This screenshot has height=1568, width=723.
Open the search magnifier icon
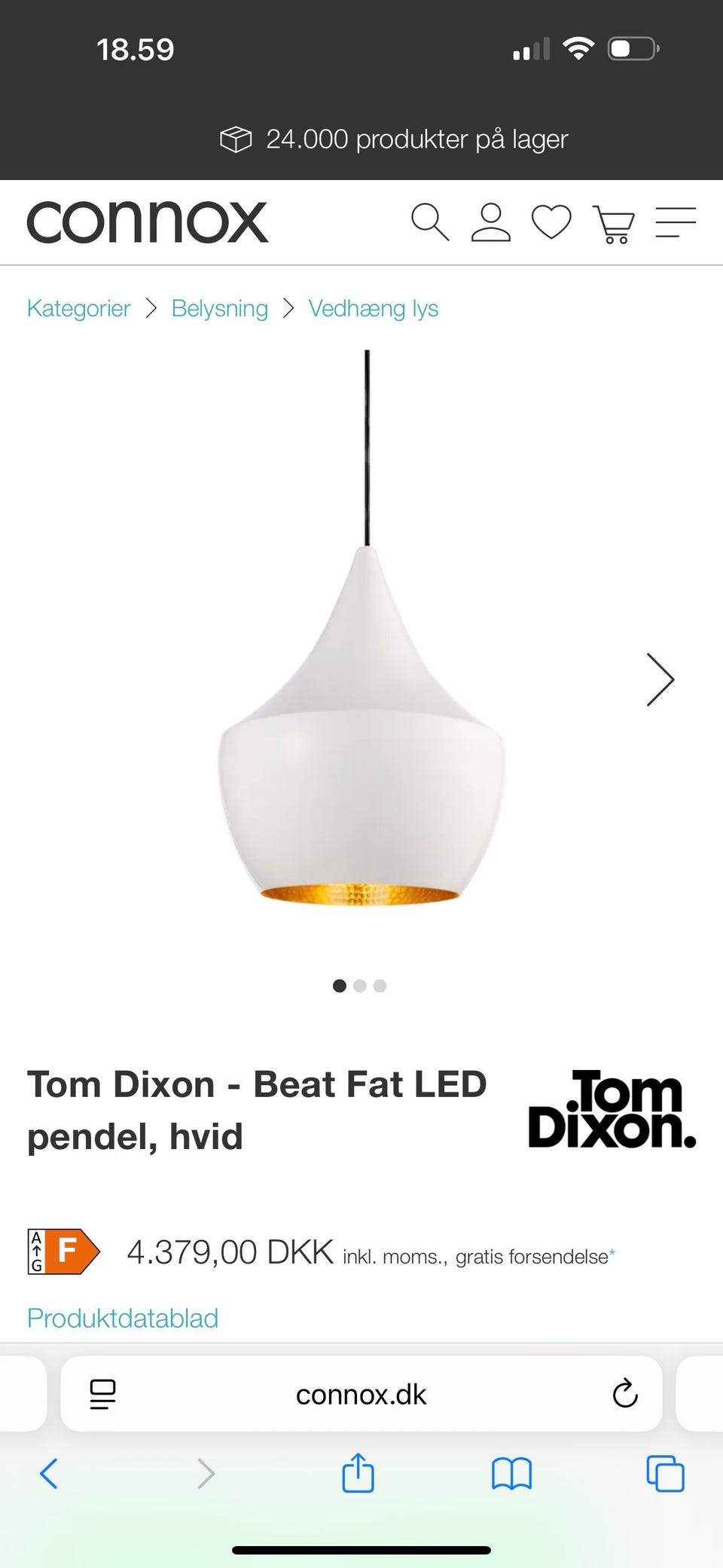click(430, 223)
